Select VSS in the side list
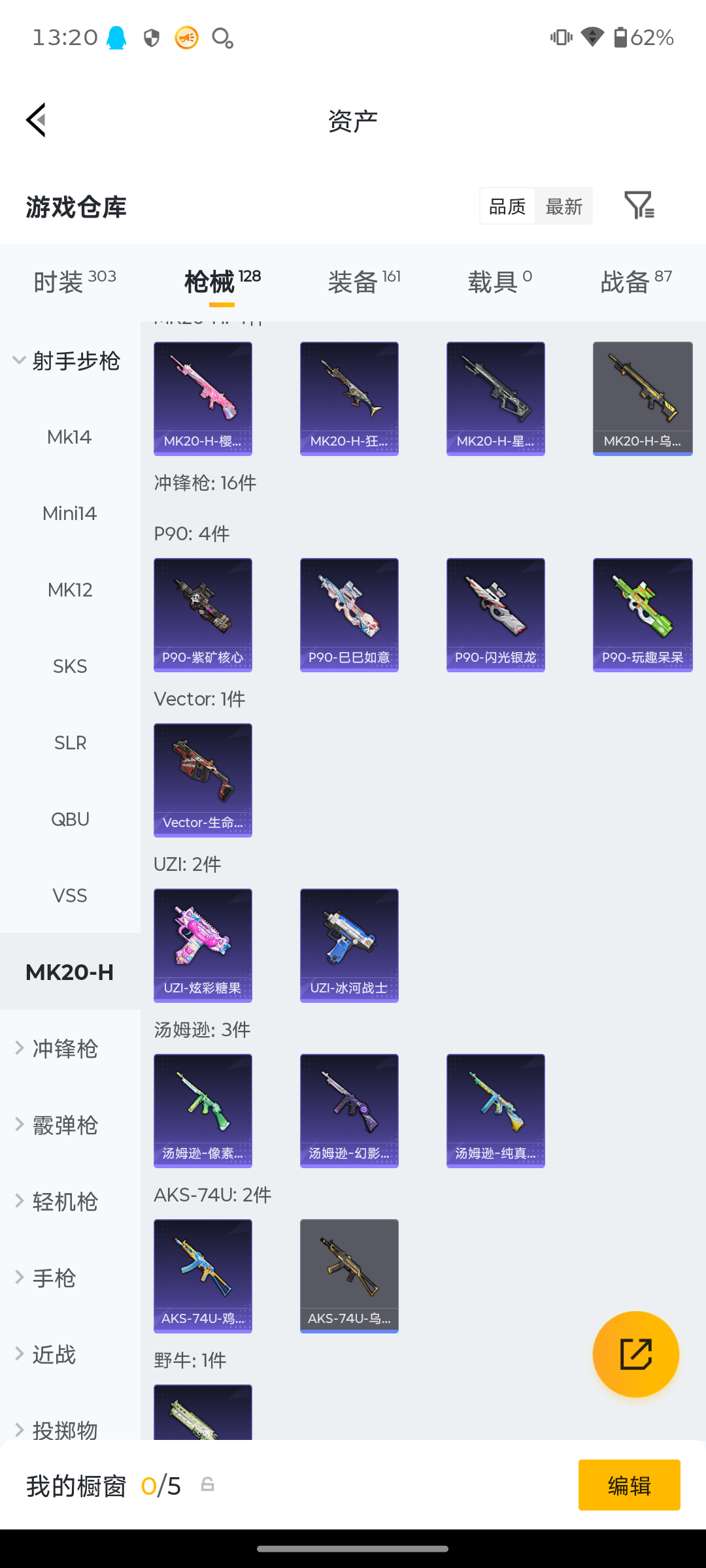 (70, 896)
